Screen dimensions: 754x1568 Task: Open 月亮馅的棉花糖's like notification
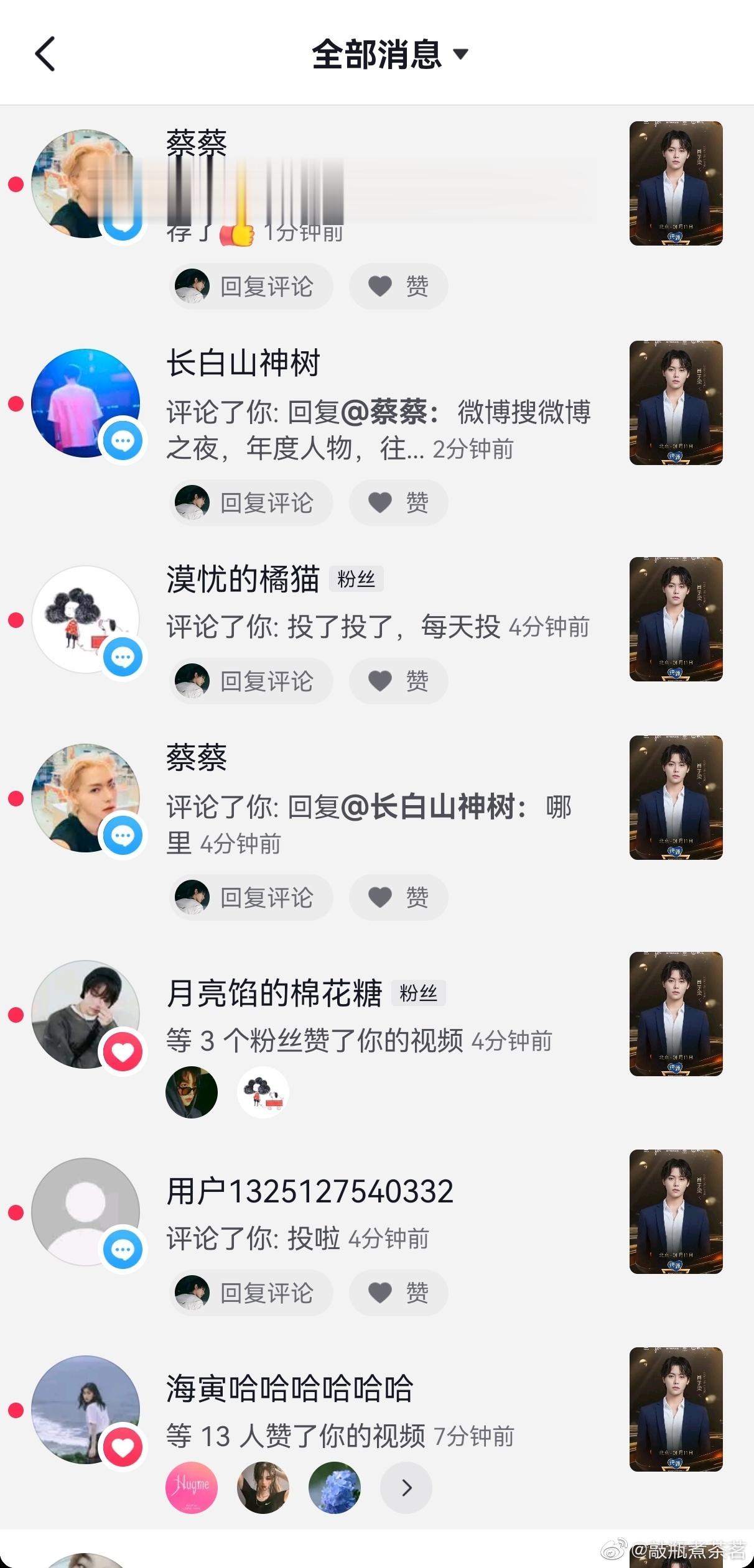tap(359, 1040)
